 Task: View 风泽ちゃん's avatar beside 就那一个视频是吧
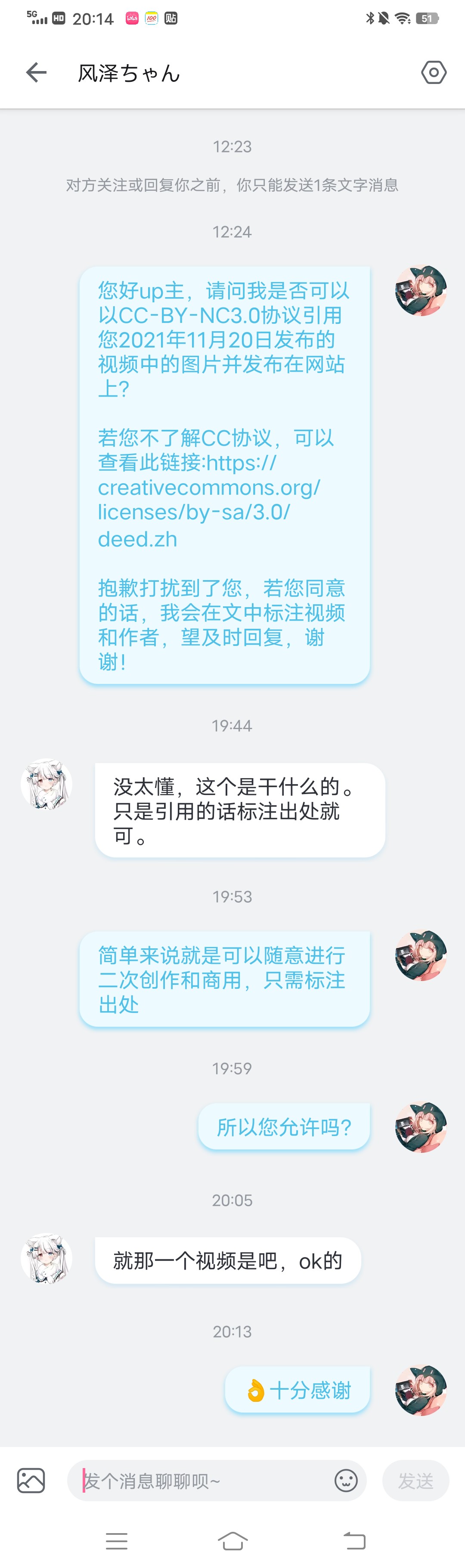(x=47, y=1259)
